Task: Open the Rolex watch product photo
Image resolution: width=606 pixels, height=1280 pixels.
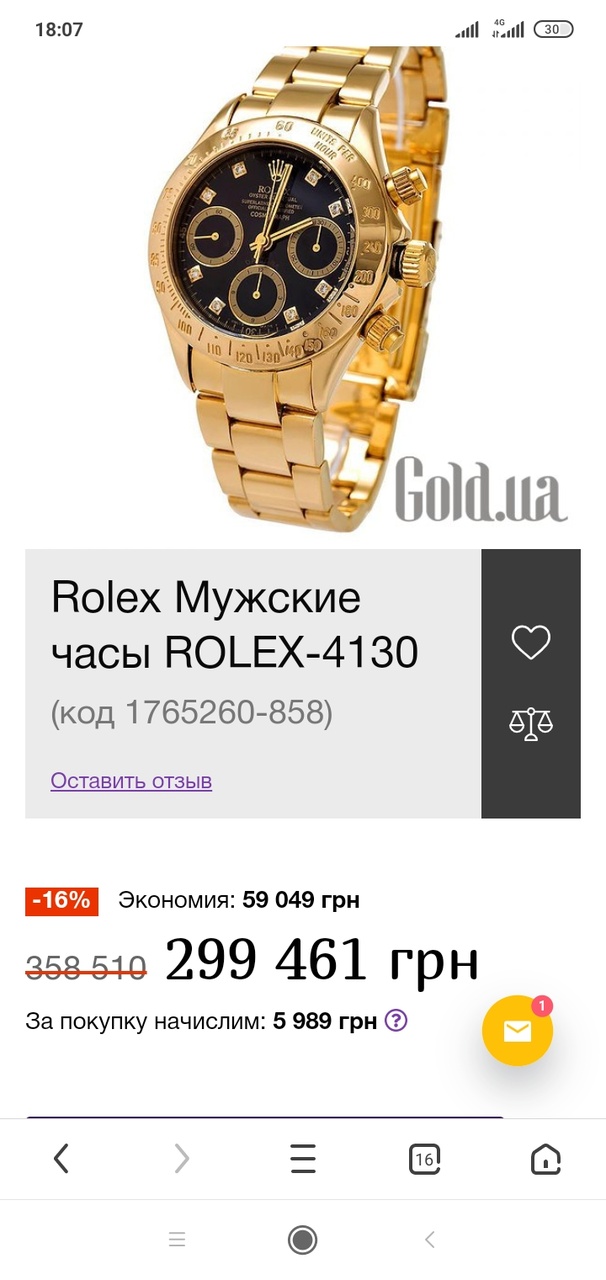Action: [x=300, y=290]
